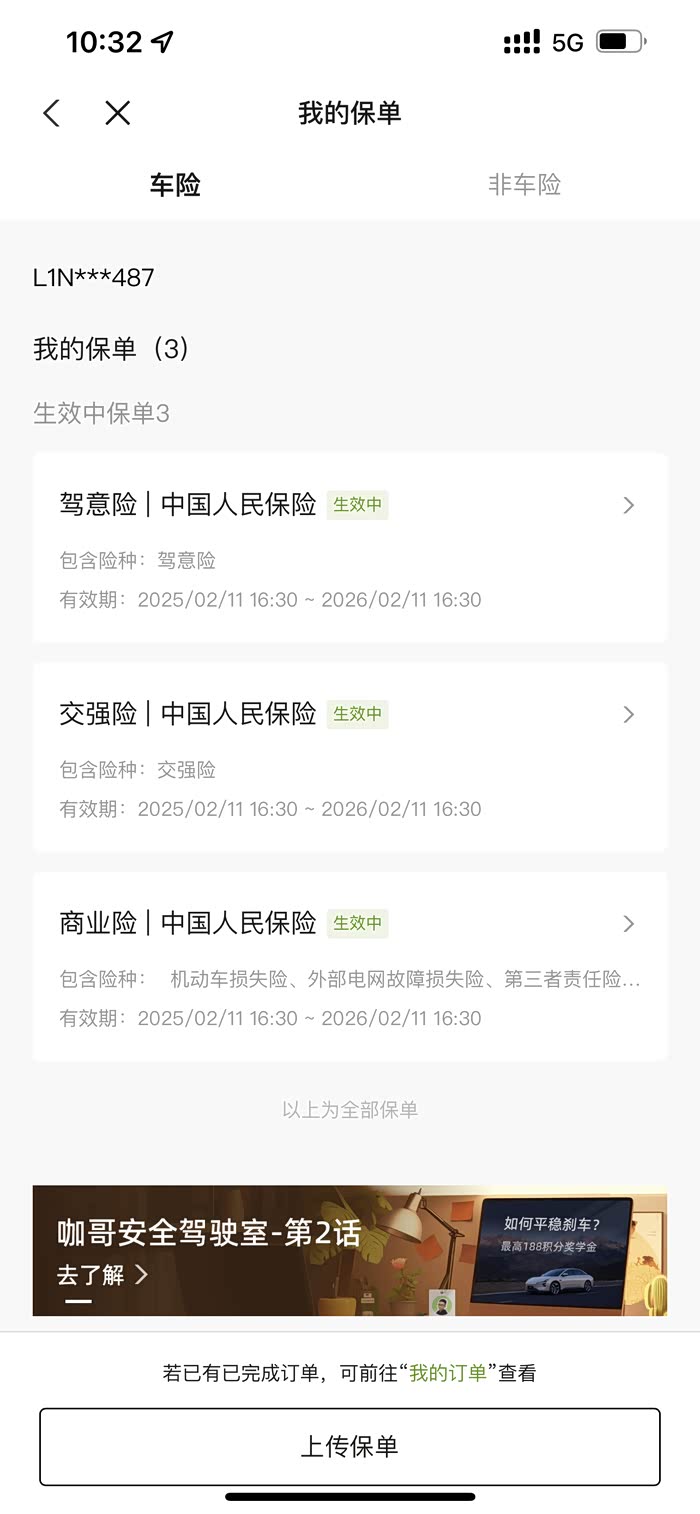This screenshot has width=700, height=1514.
Task: Close the 我的保单 page
Action: click(118, 113)
